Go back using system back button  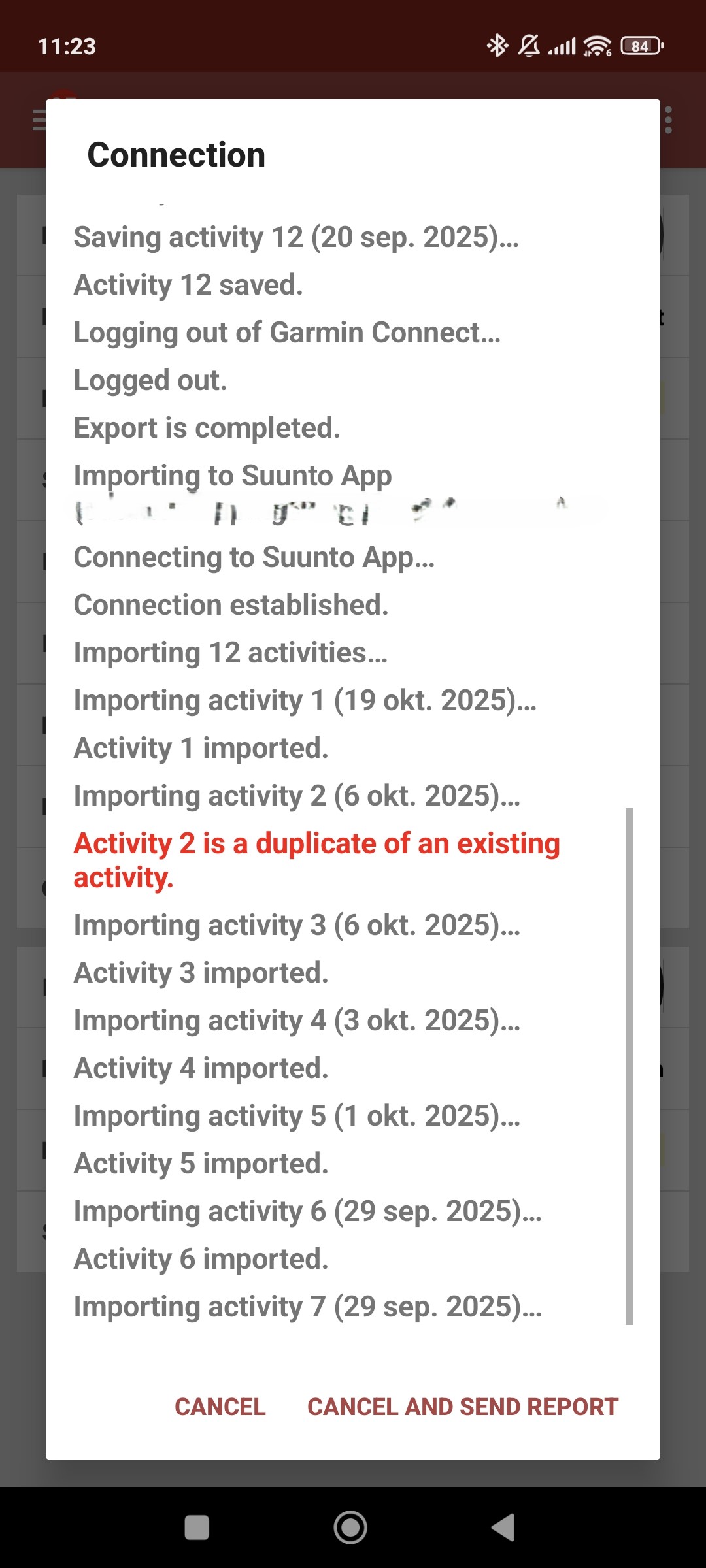(x=503, y=1527)
